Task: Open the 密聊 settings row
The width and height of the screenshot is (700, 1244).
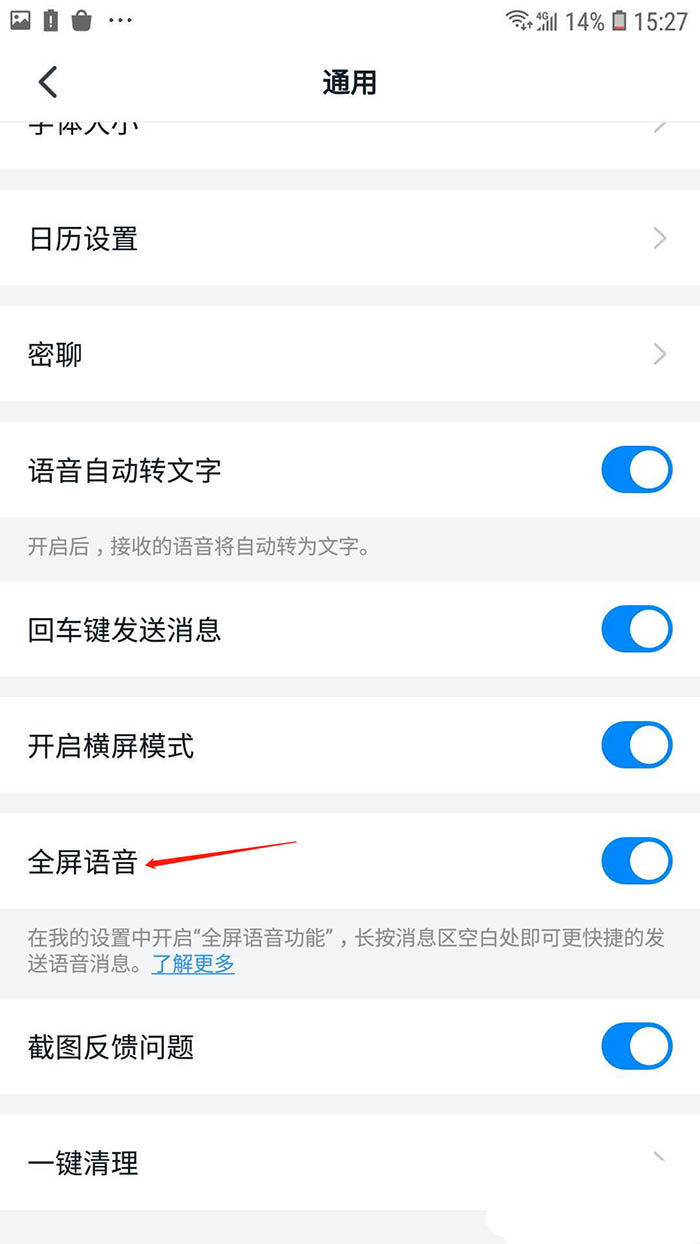Action: pos(350,354)
